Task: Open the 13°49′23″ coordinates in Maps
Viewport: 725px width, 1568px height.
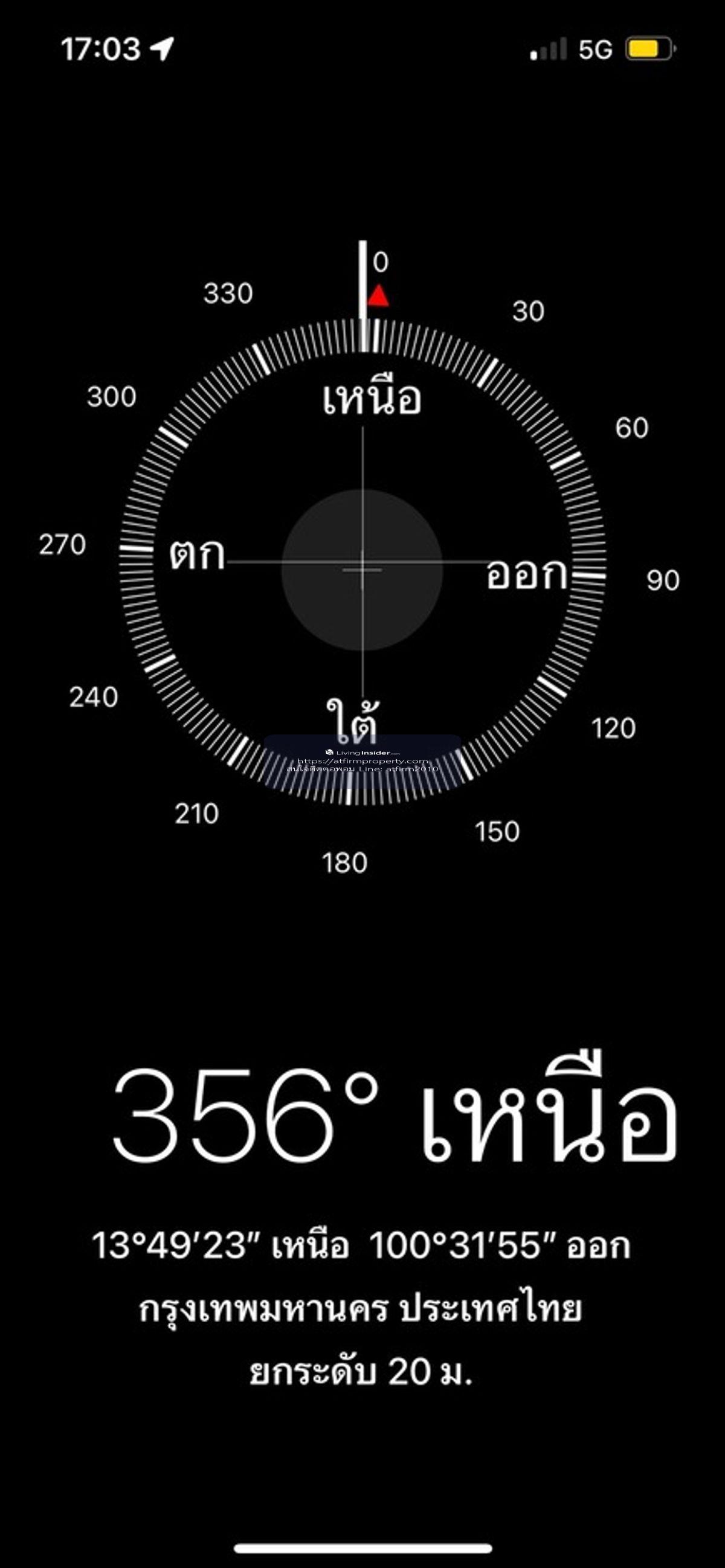Action: pos(361,1245)
